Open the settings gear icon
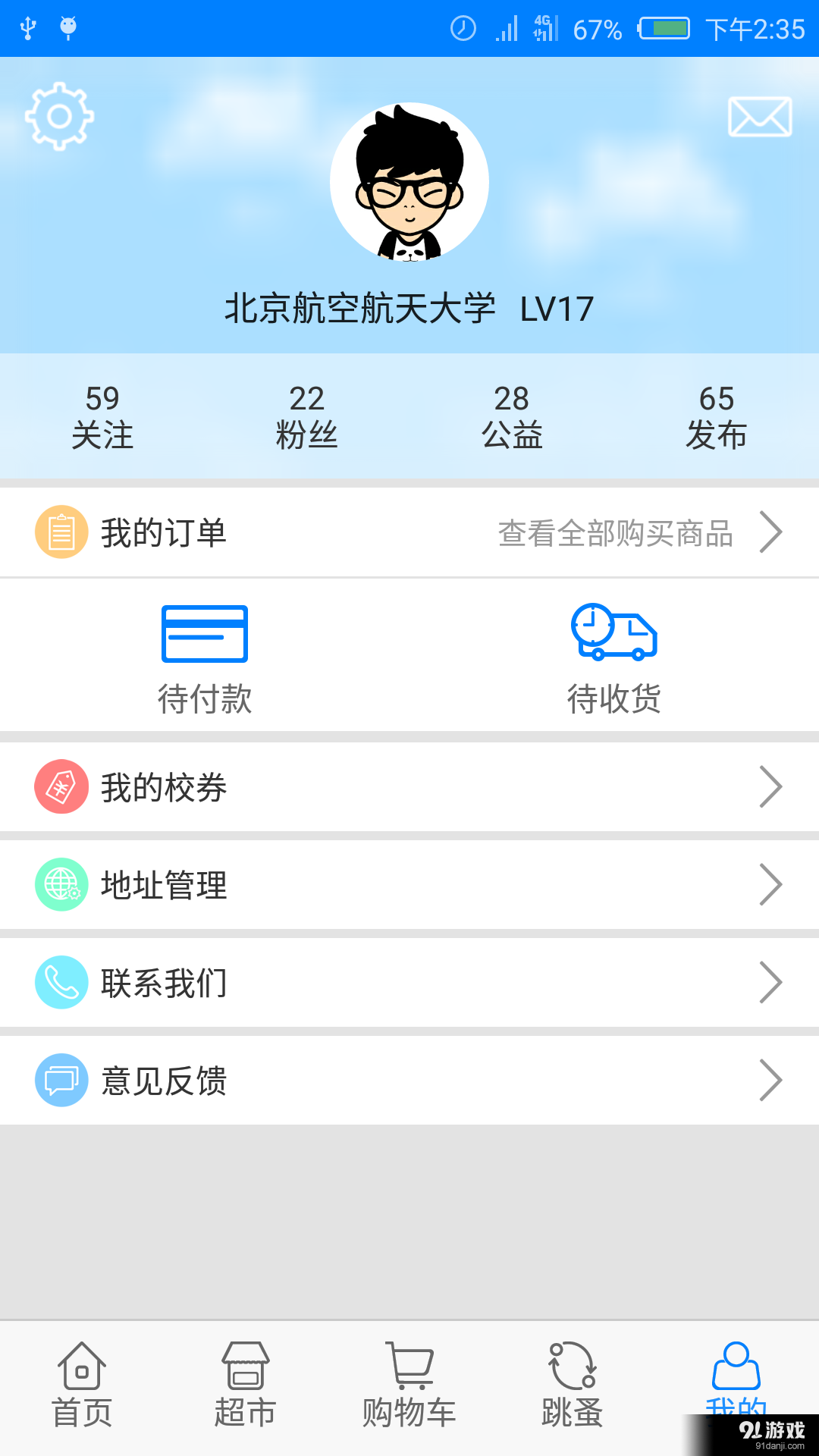 coord(59,115)
